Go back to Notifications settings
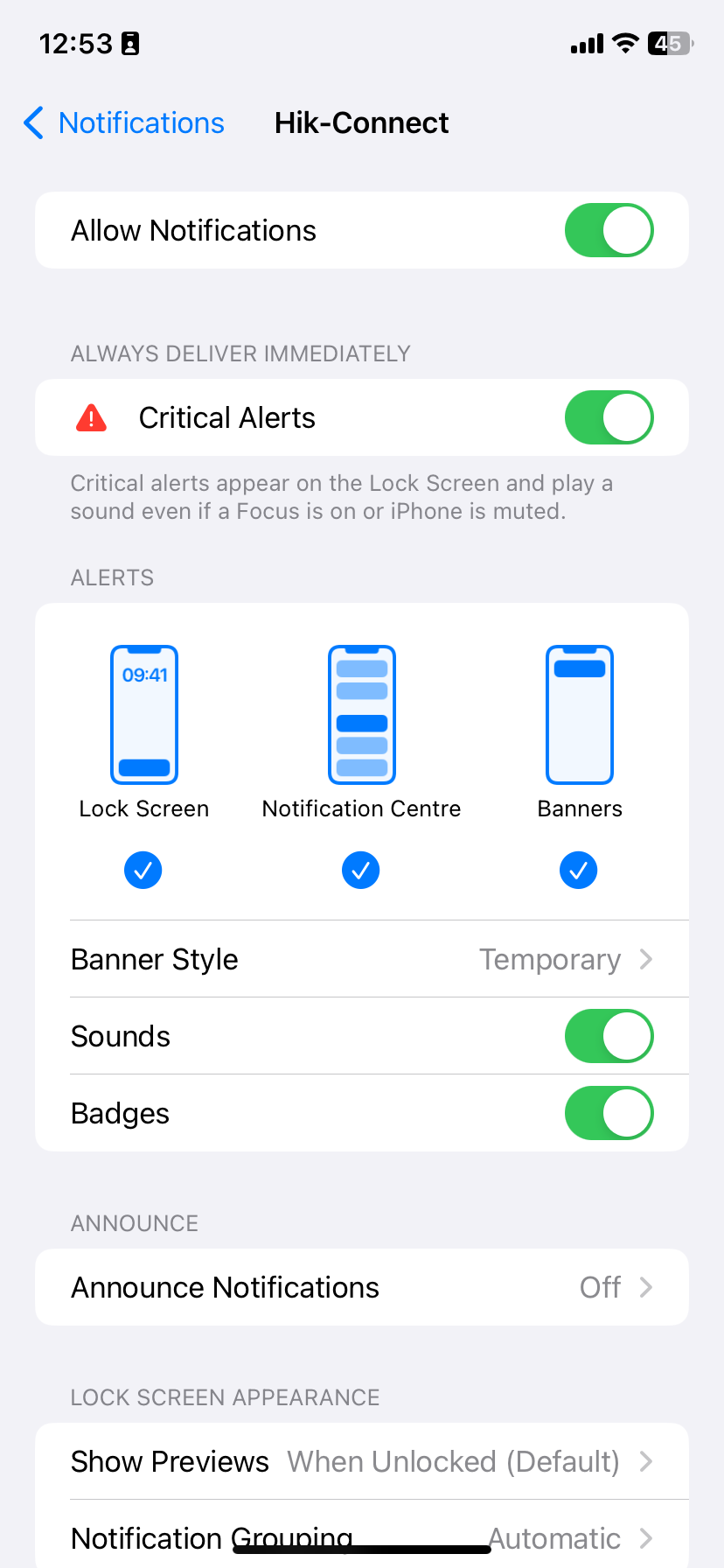Image resolution: width=724 pixels, height=1568 pixels. (x=124, y=123)
